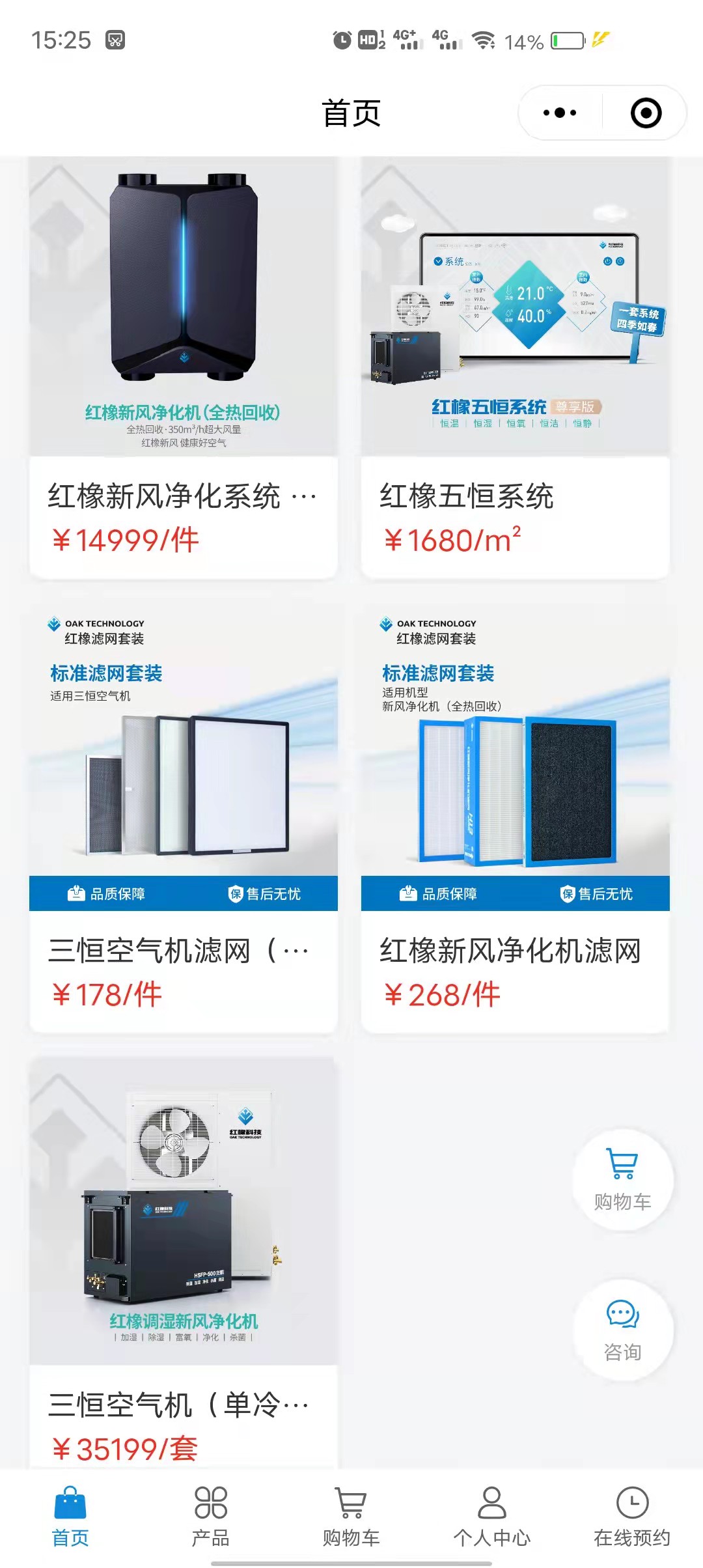Open the 个人中心 tab
703x1568 pixels.
(491, 1516)
